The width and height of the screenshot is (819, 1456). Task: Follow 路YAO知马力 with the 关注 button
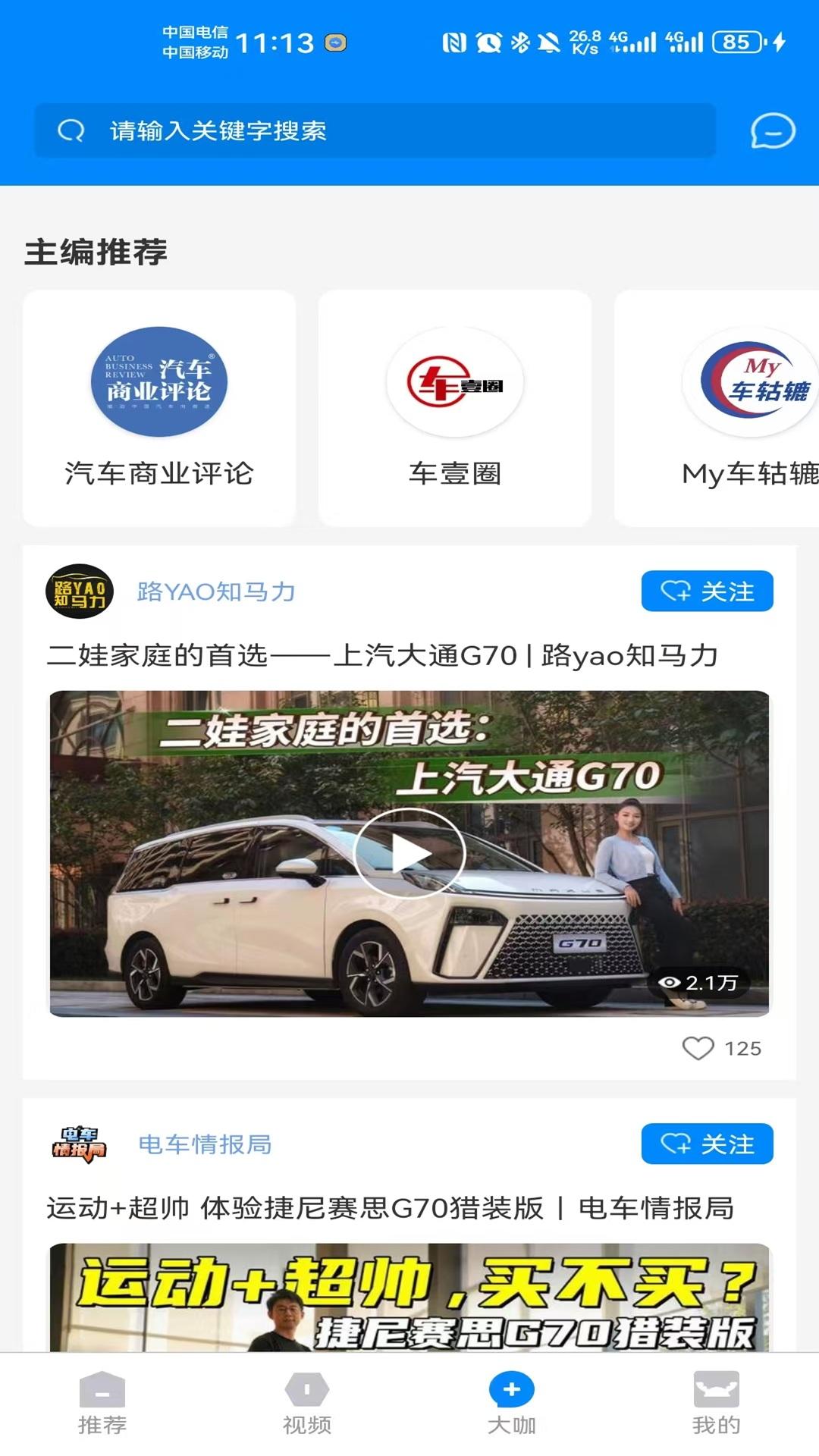pyautogui.click(x=707, y=593)
